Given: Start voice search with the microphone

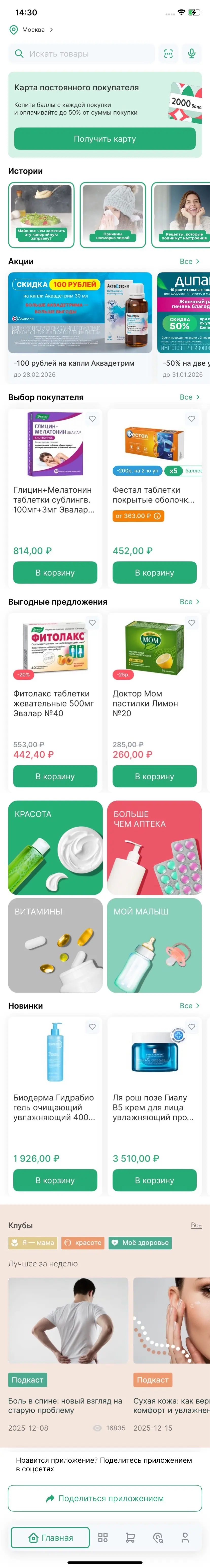Looking at the screenshot, I should coord(192,54).
